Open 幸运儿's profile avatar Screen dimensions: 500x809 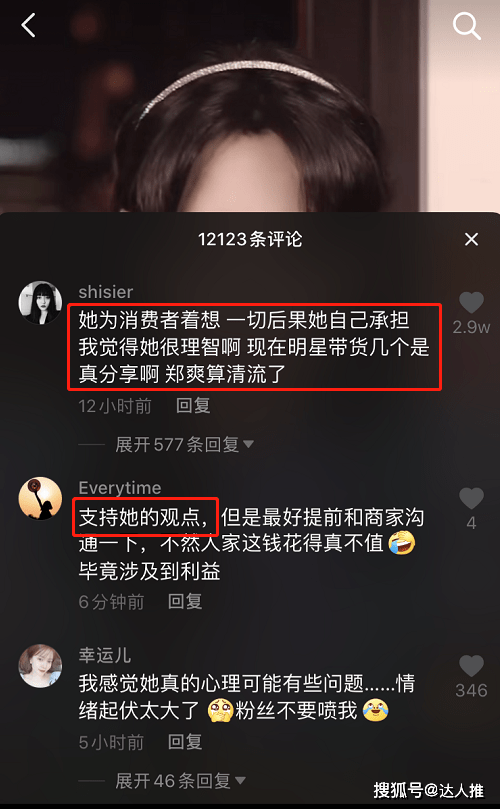coord(40,666)
